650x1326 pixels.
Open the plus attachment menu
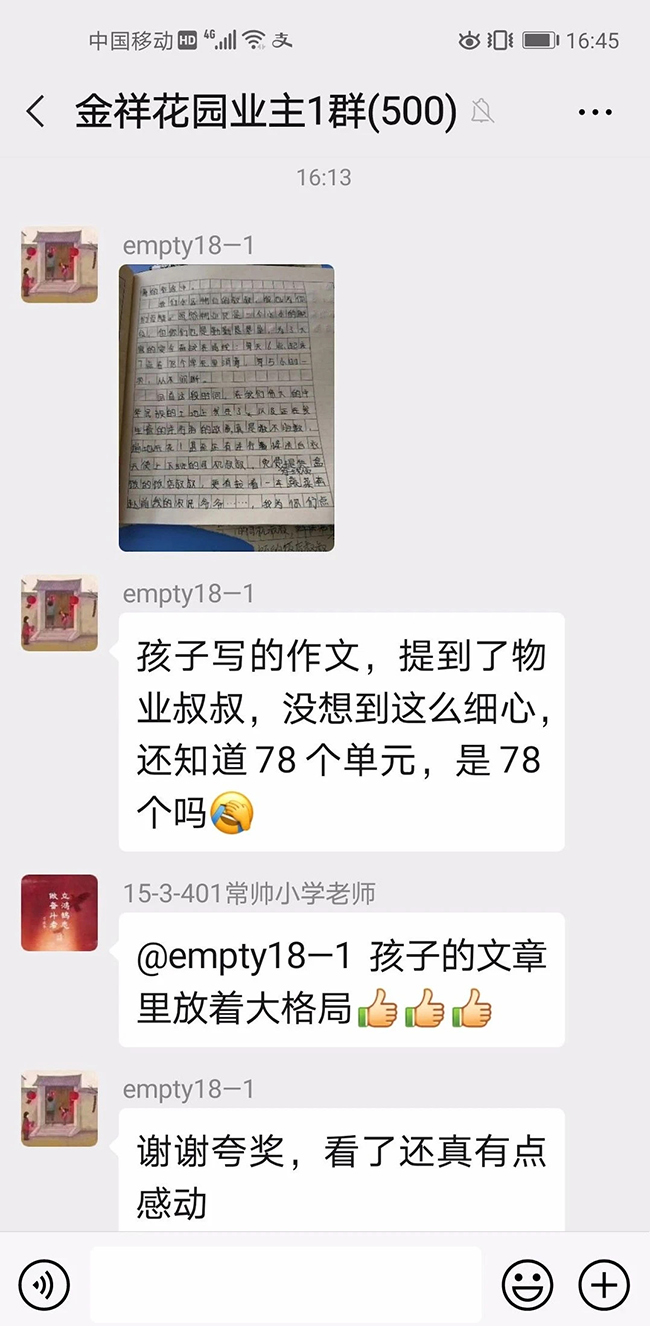point(604,1282)
